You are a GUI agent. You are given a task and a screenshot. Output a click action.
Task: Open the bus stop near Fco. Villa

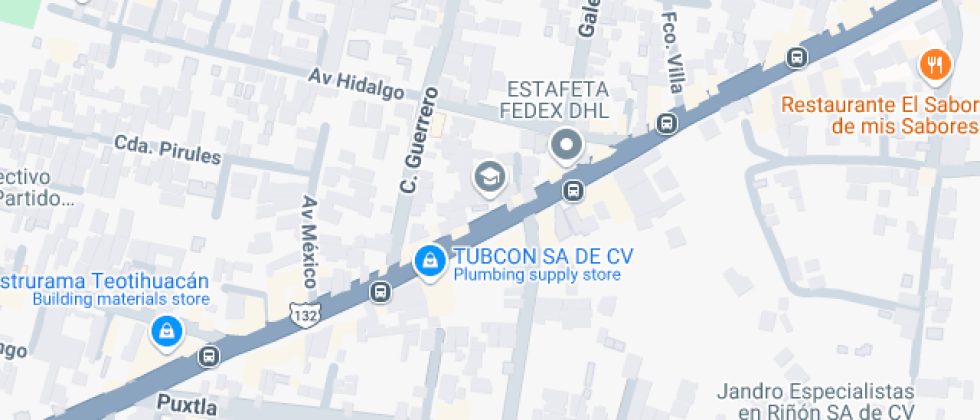[x=667, y=124]
